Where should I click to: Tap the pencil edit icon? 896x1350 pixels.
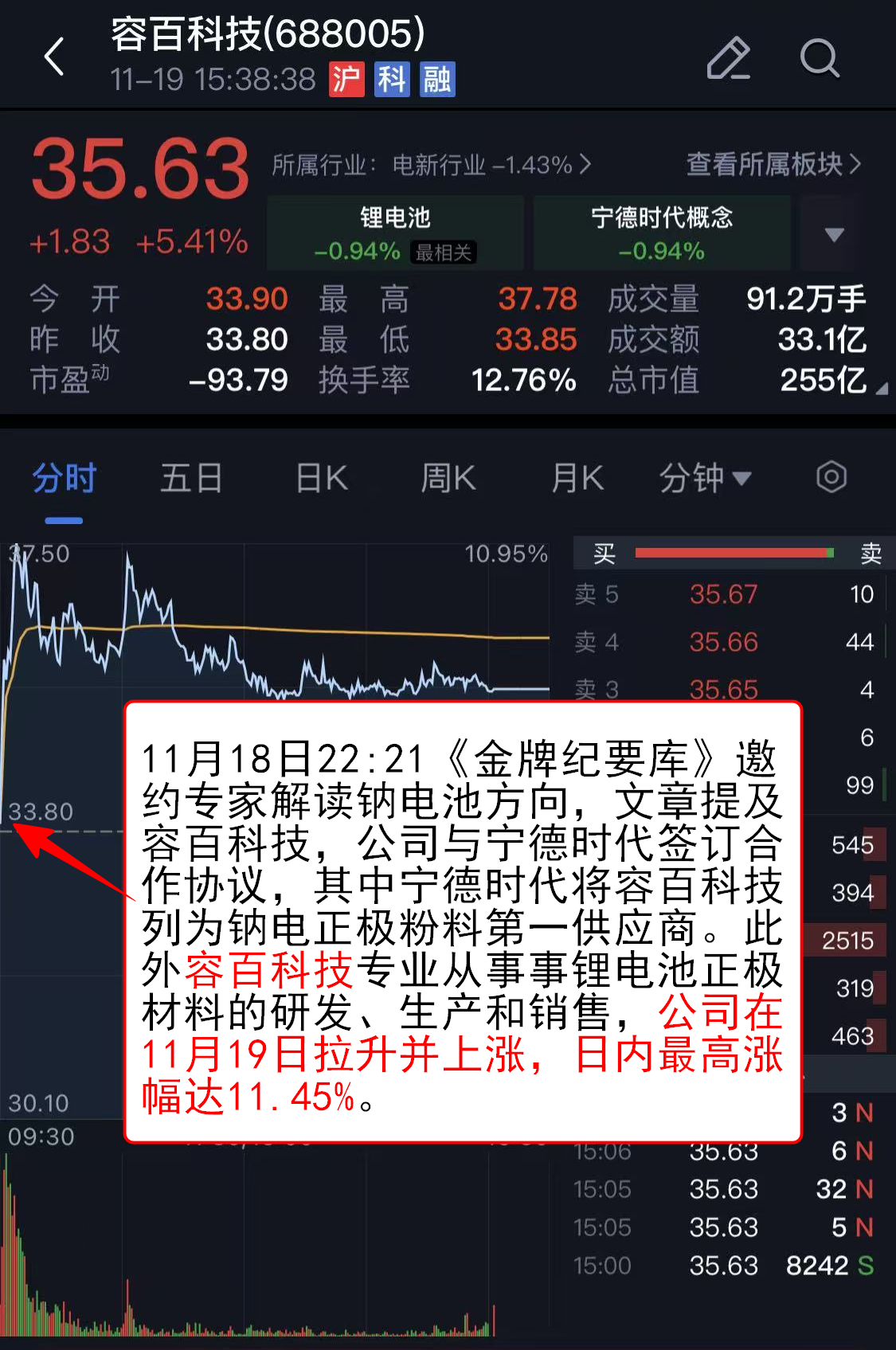coord(728,58)
